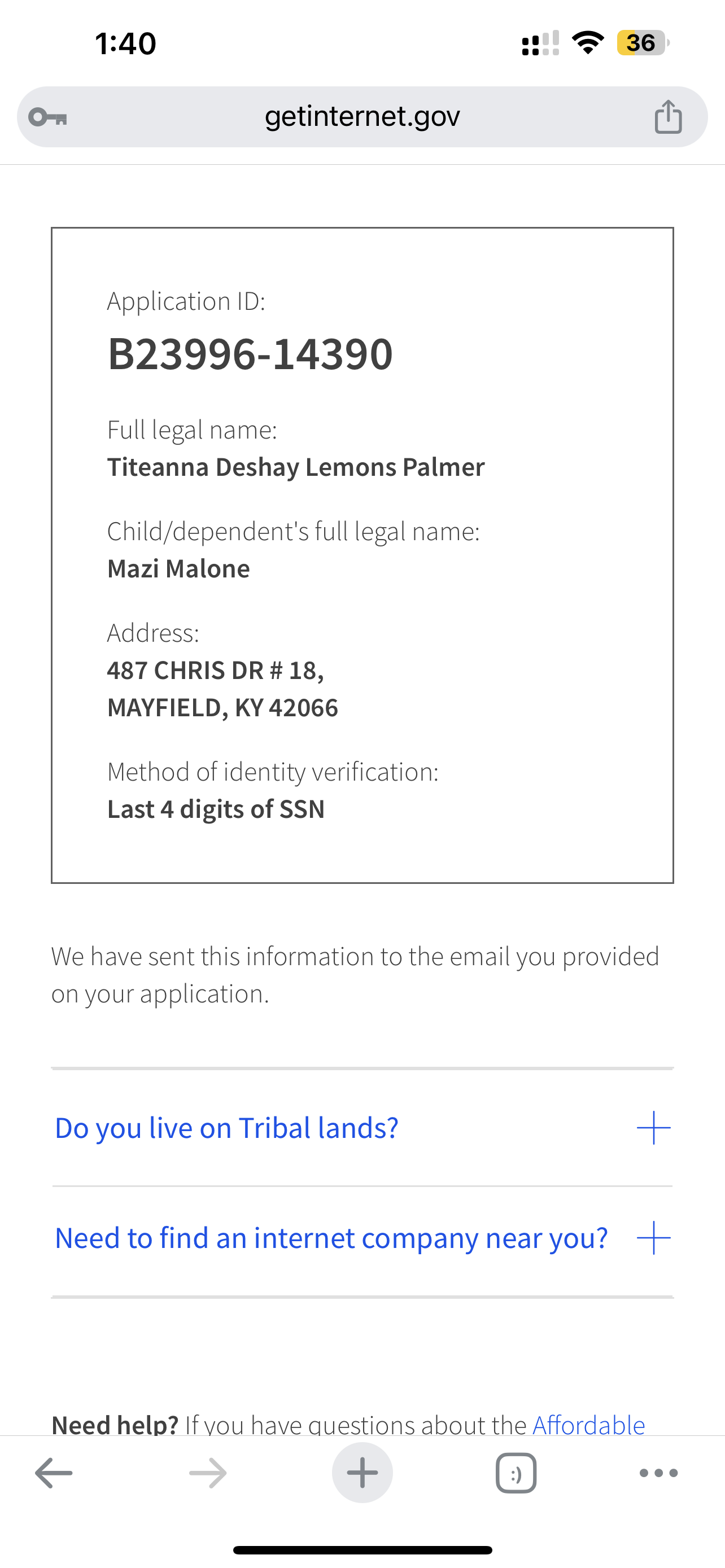Open the tab switcher
Screen dimensions: 725x1568
pyautogui.click(x=516, y=1473)
